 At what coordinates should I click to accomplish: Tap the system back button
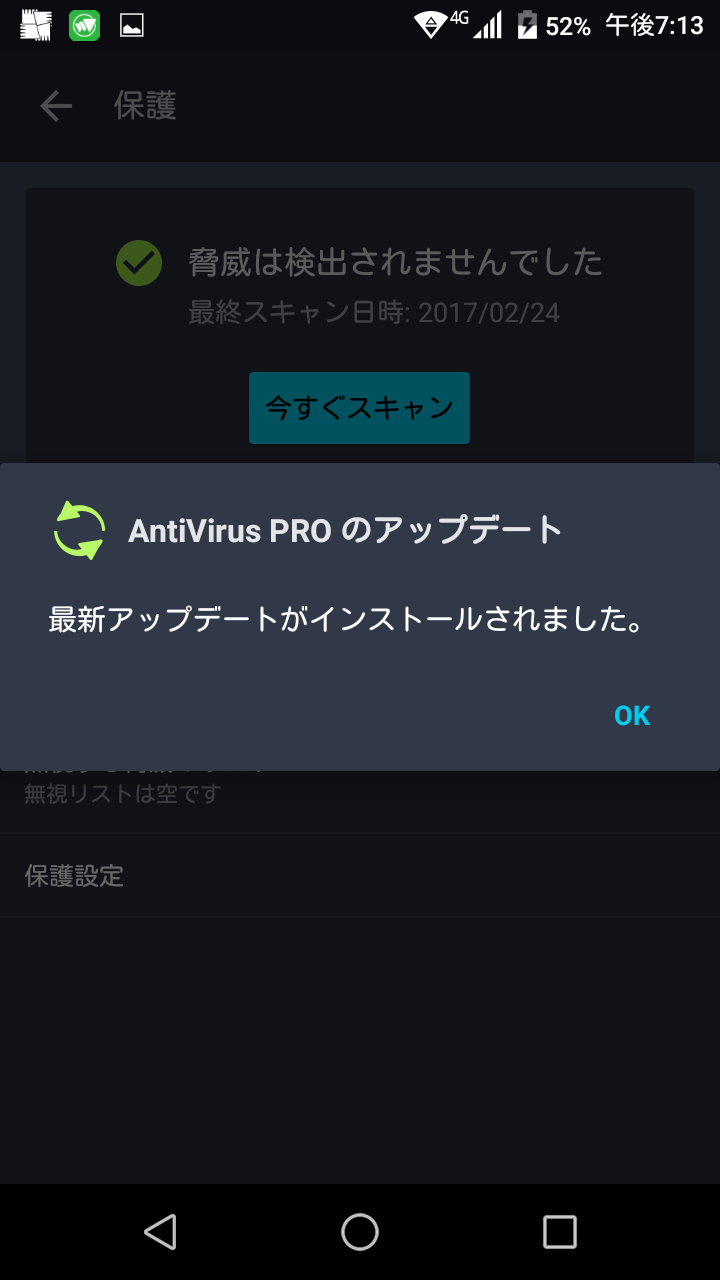coord(160,1232)
